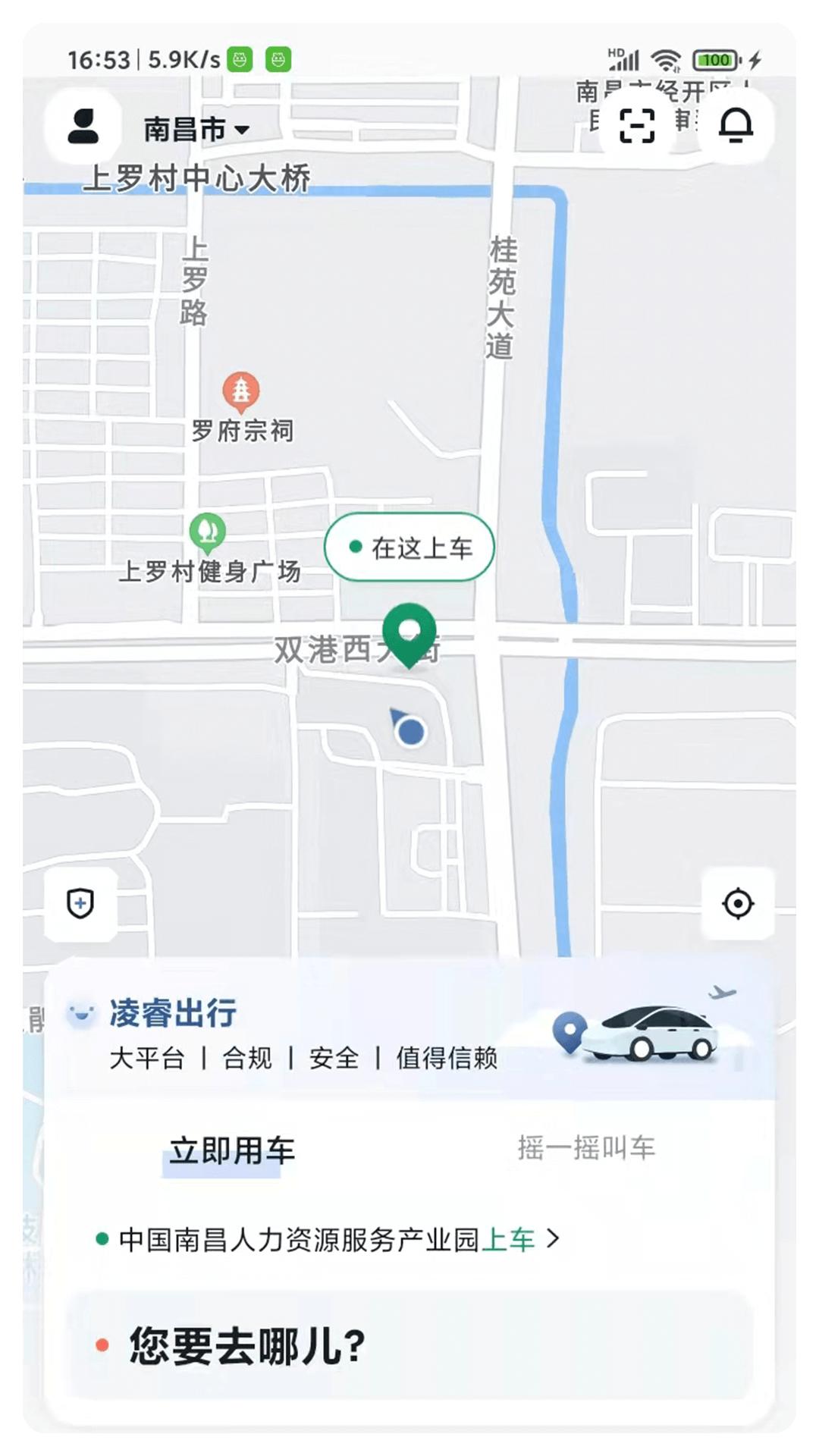The width and height of the screenshot is (819, 1456).
Task: Tap the 罗府宗祠 temple marker
Action: (x=241, y=391)
